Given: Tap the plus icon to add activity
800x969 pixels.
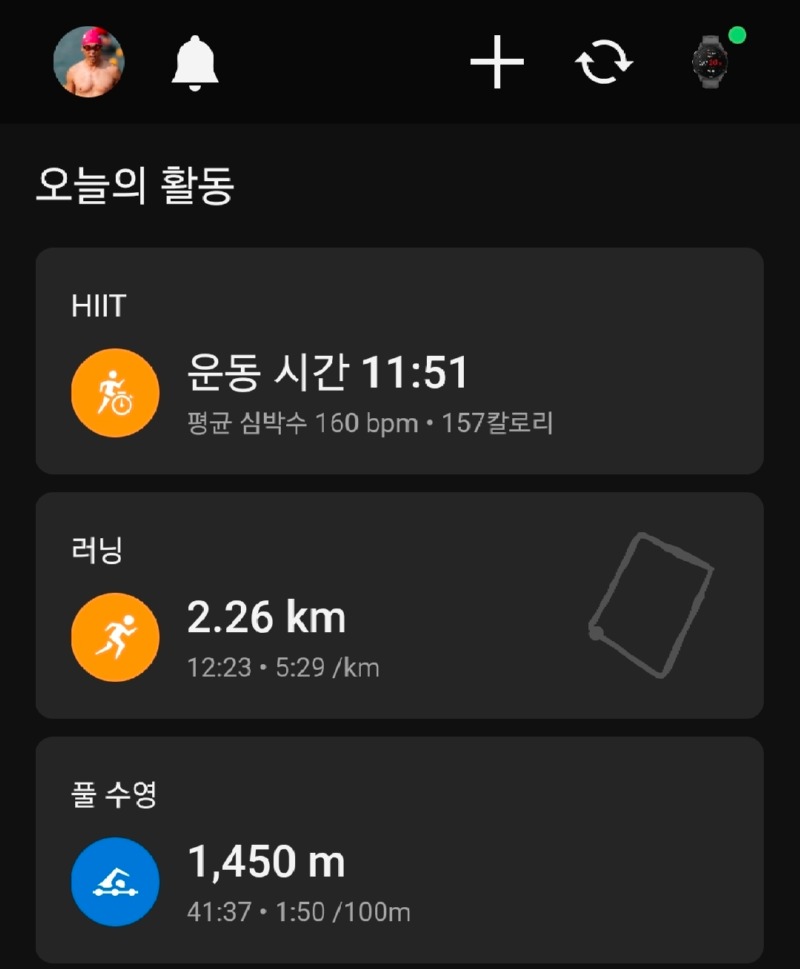Looking at the screenshot, I should (x=497, y=62).
